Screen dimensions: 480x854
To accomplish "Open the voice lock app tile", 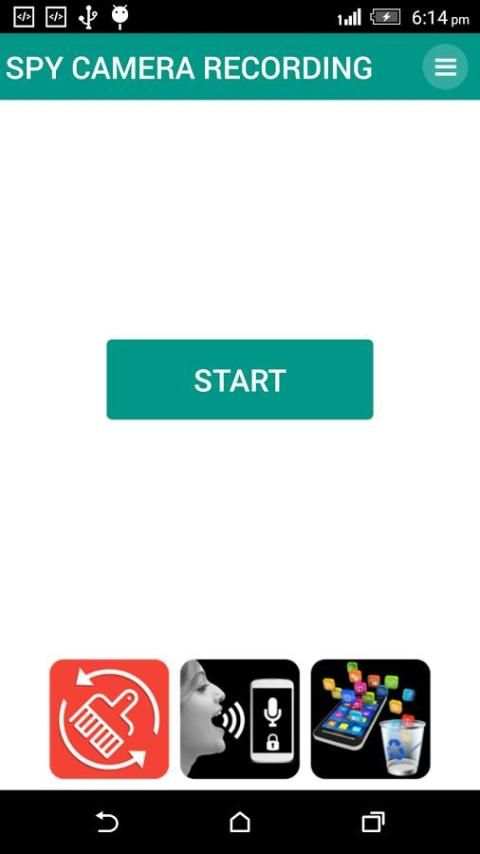I will pyautogui.click(x=240, y=719).
